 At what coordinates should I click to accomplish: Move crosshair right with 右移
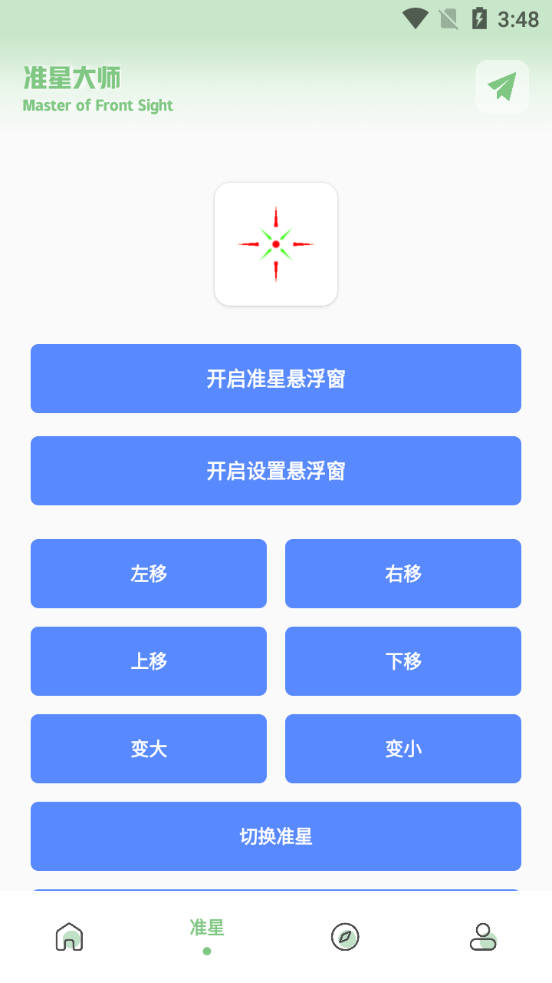[x=403, y=574]
